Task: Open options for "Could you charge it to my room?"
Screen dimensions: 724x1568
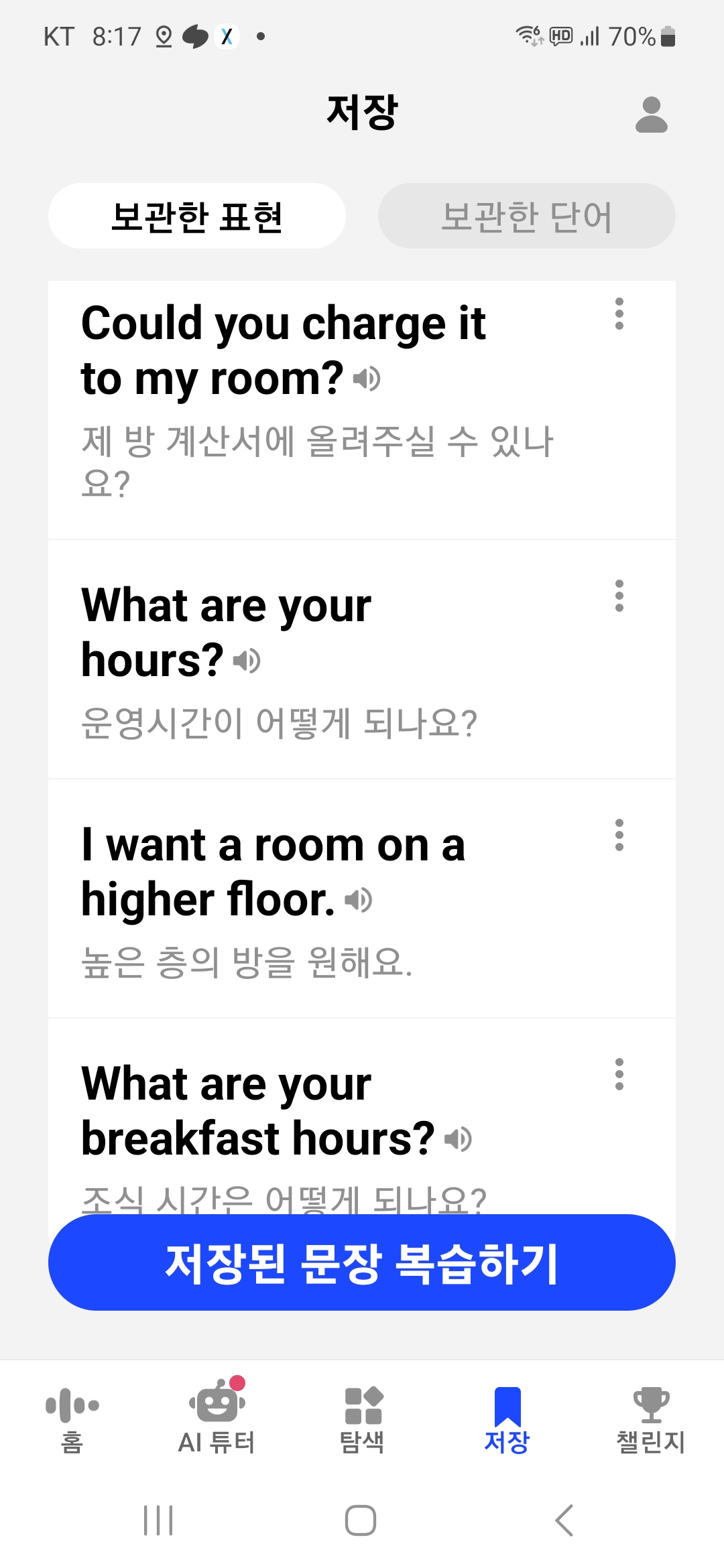Action: coord(619,314)
